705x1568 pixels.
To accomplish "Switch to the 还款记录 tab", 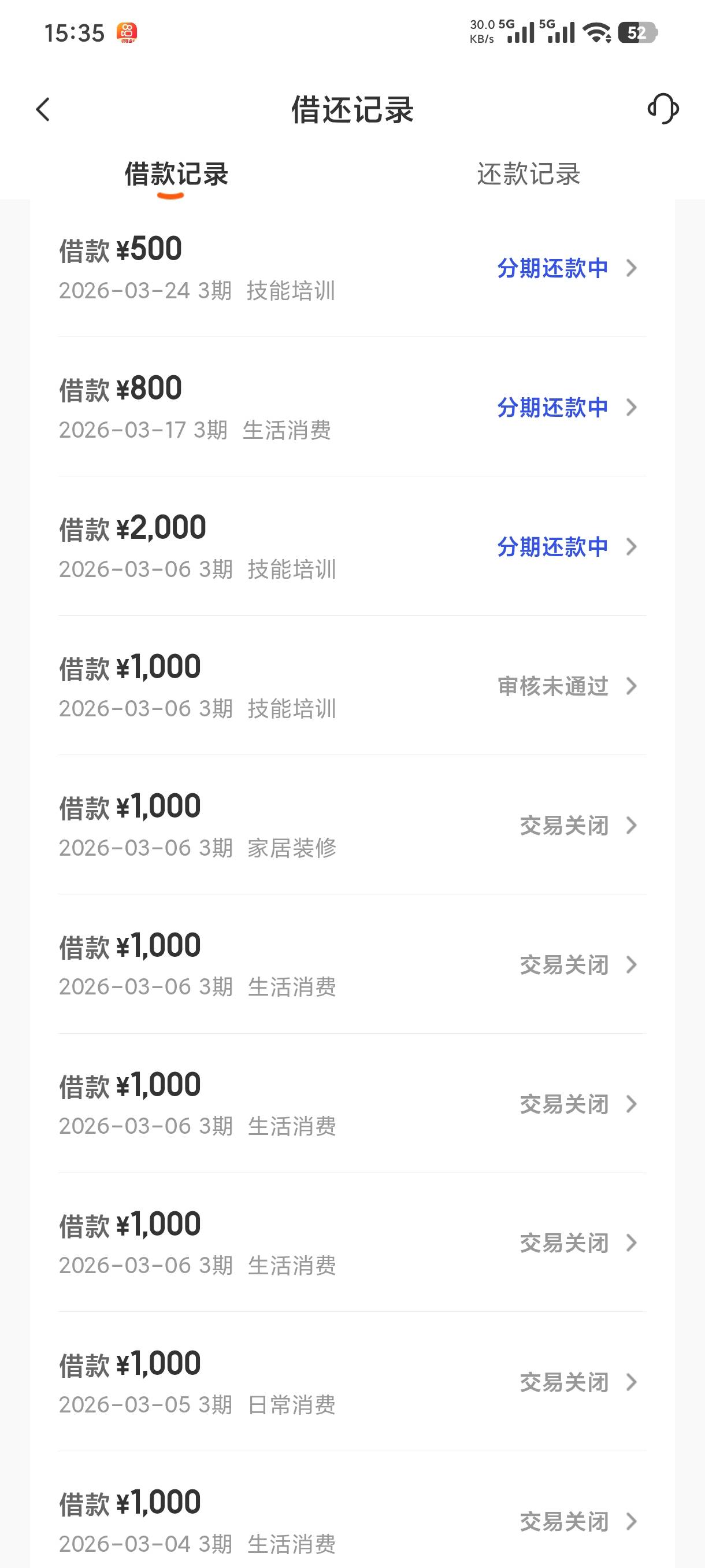I will tap(528, 174).
